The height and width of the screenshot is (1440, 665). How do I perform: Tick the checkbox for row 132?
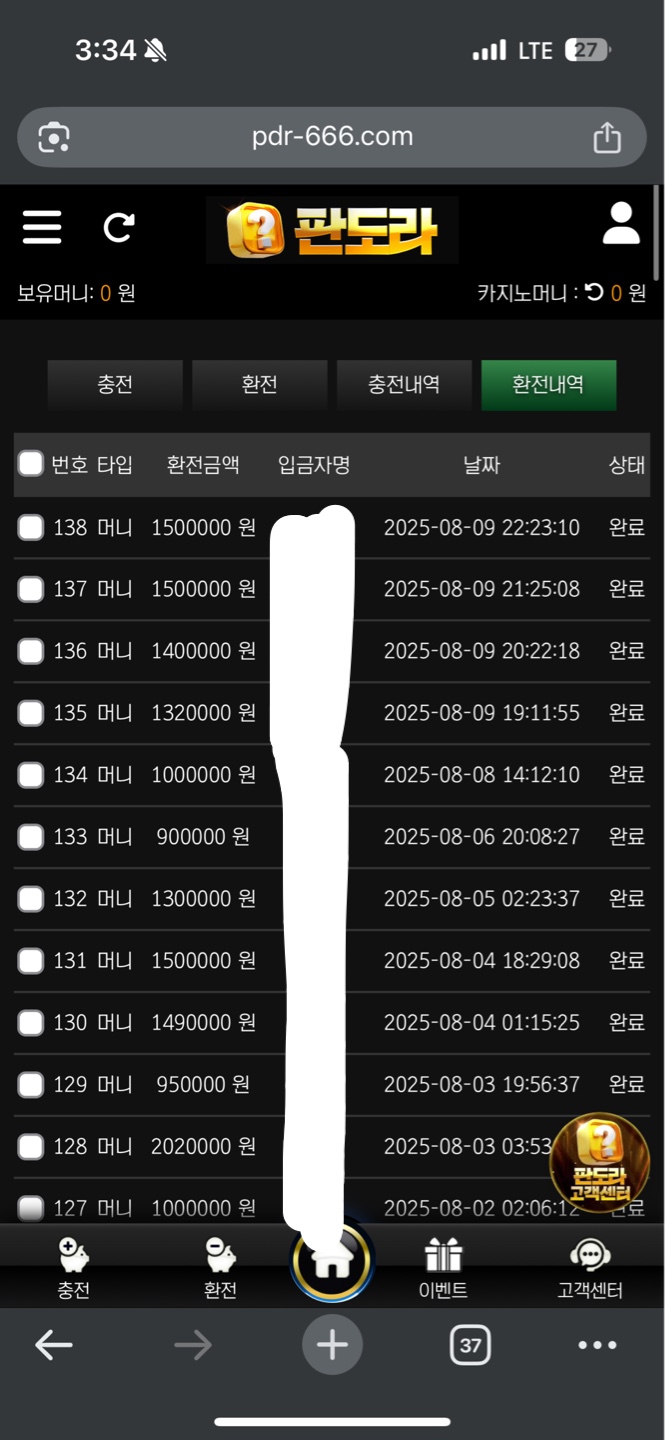click(31, 898)
